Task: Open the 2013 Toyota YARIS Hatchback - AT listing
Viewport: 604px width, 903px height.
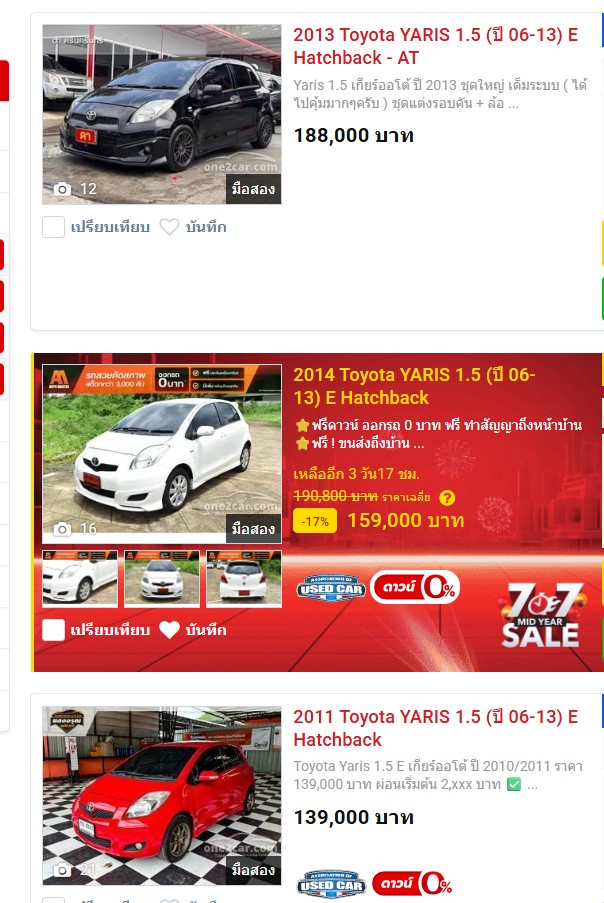Action: [435, 46]
